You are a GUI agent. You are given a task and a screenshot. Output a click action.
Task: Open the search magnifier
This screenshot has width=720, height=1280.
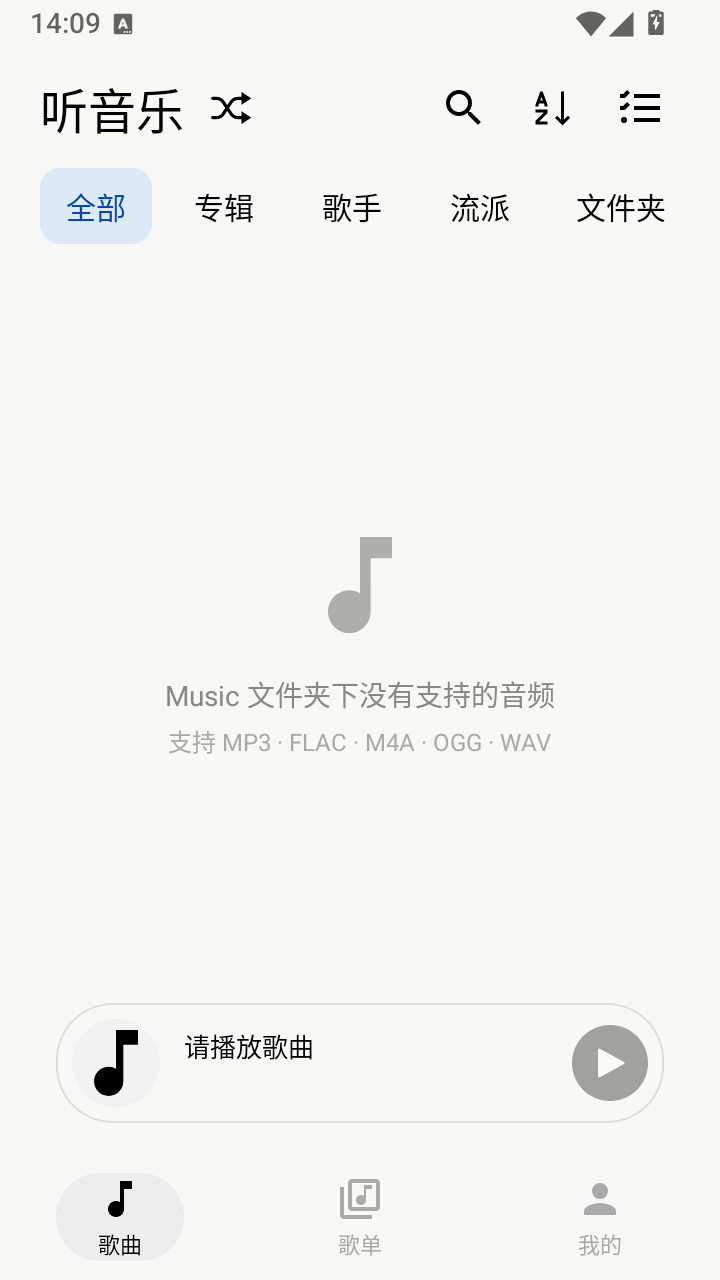(x=463, y=108)
